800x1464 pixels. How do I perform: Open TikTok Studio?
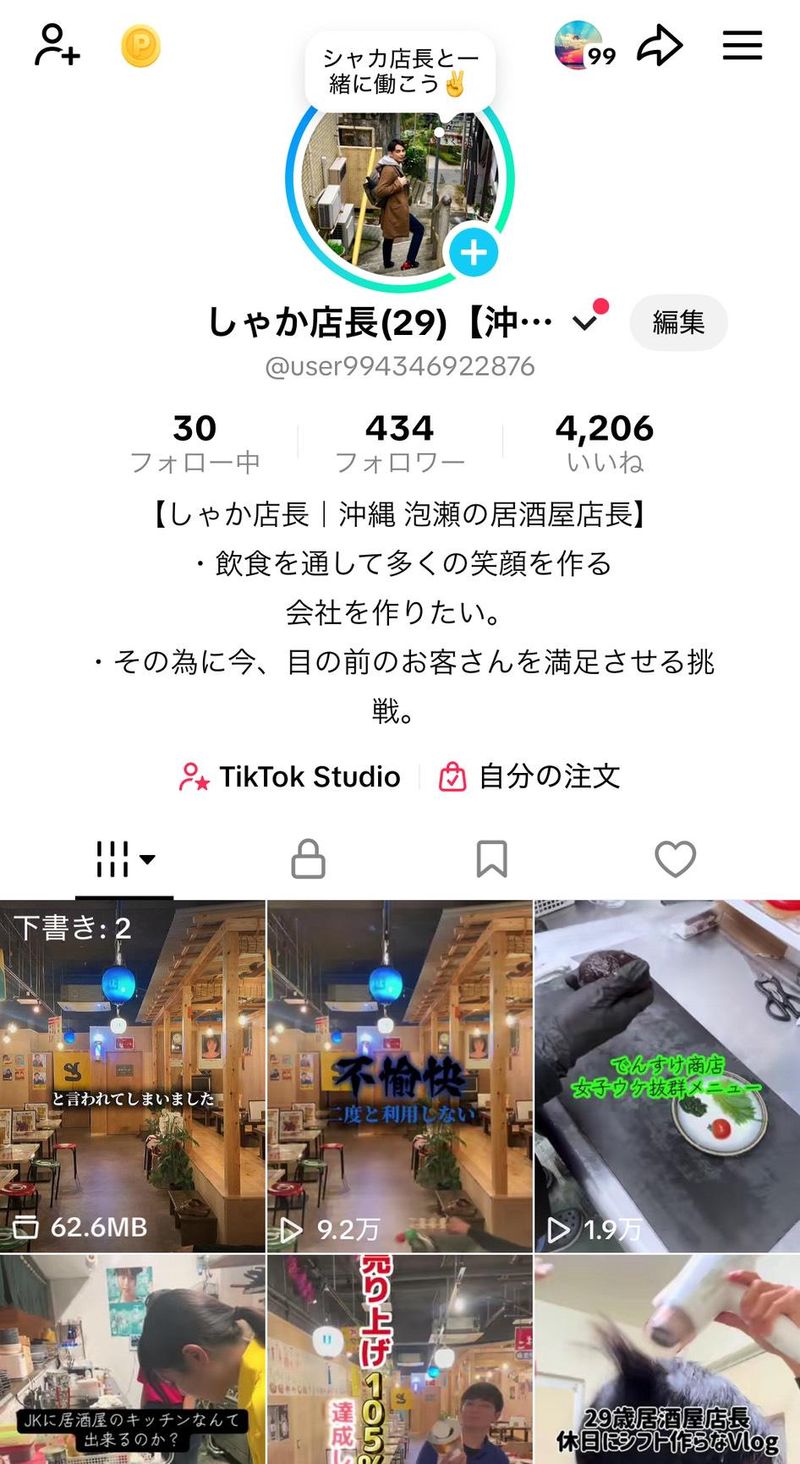coord(290,777)
